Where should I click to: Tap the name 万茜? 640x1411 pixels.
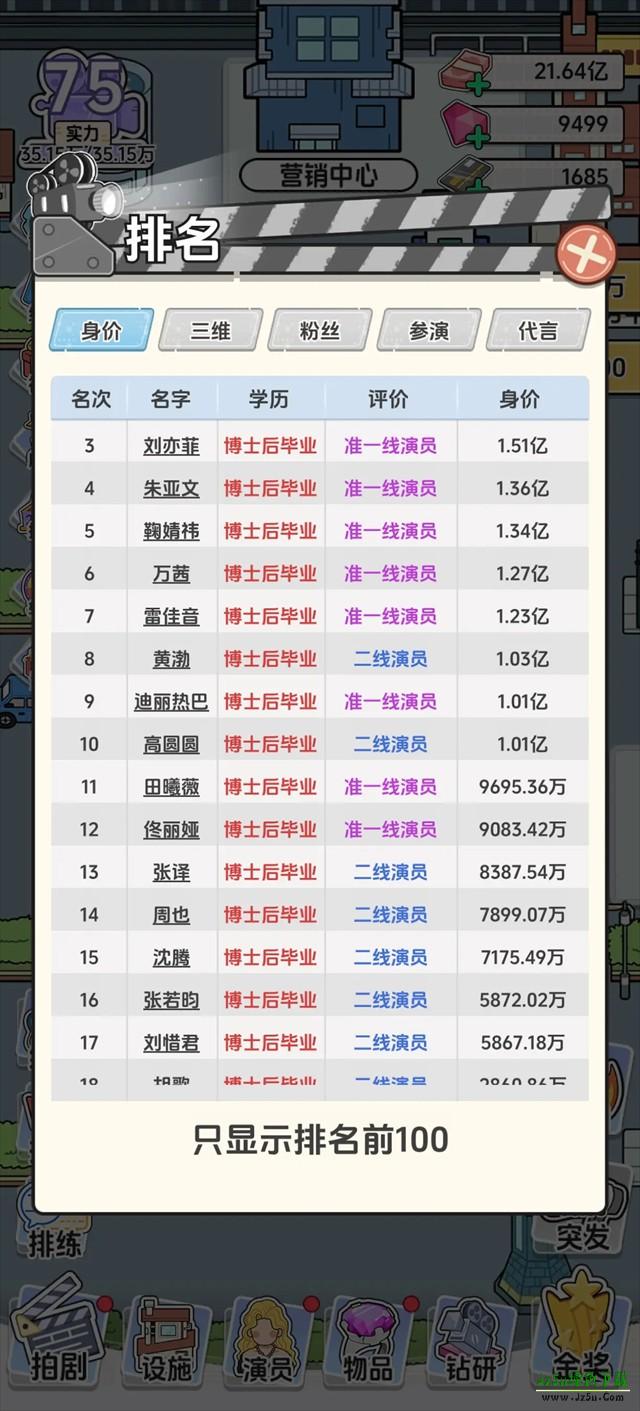pyautogui.click(x=171, y=574)
